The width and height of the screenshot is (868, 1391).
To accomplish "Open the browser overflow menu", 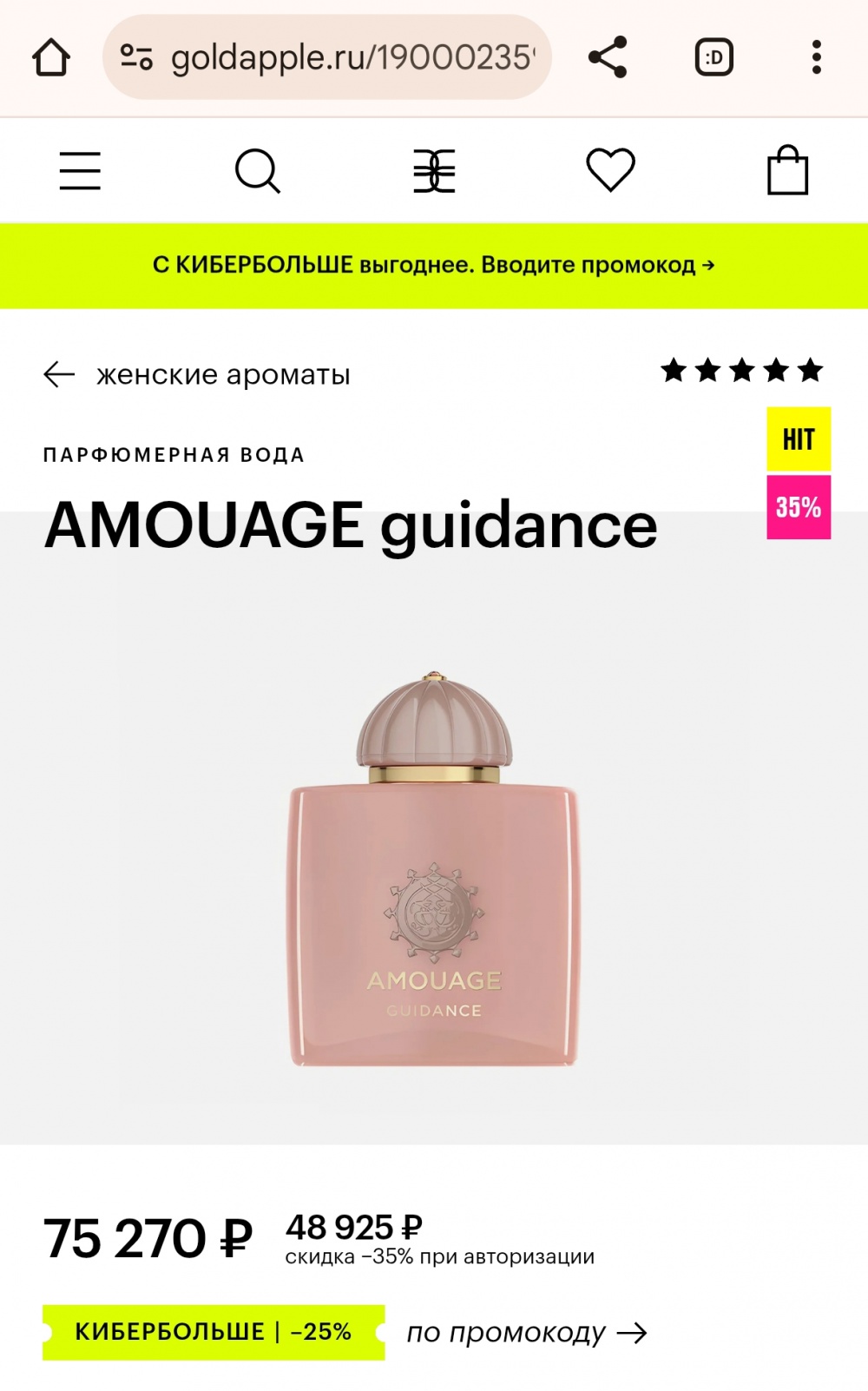I will point(816,58).
